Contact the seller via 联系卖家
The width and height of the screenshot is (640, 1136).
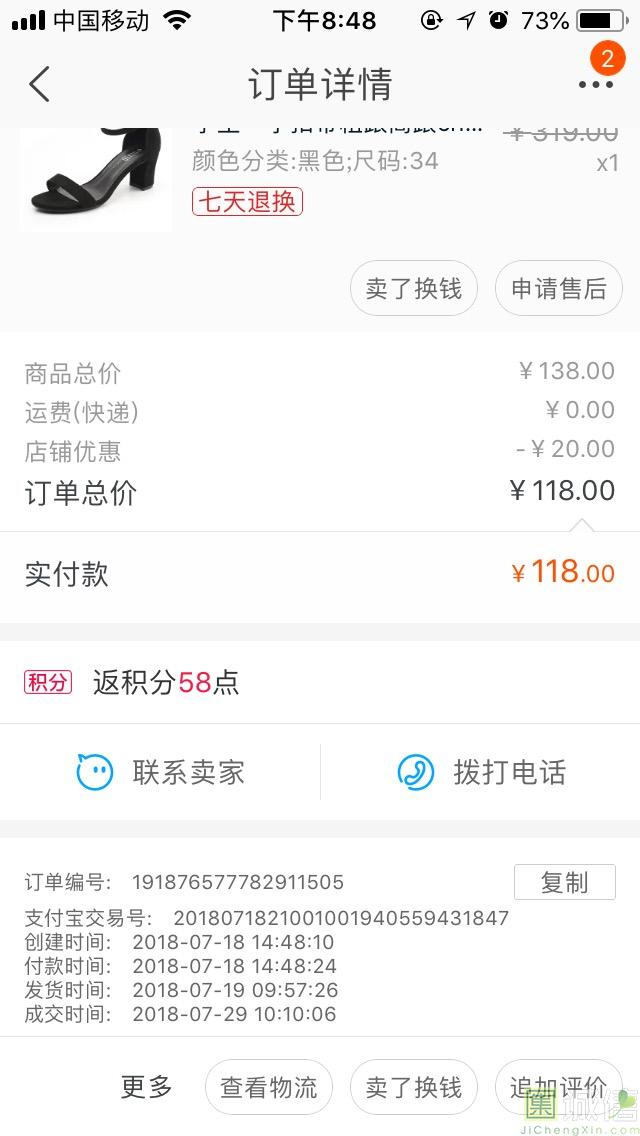click(161, 772)
